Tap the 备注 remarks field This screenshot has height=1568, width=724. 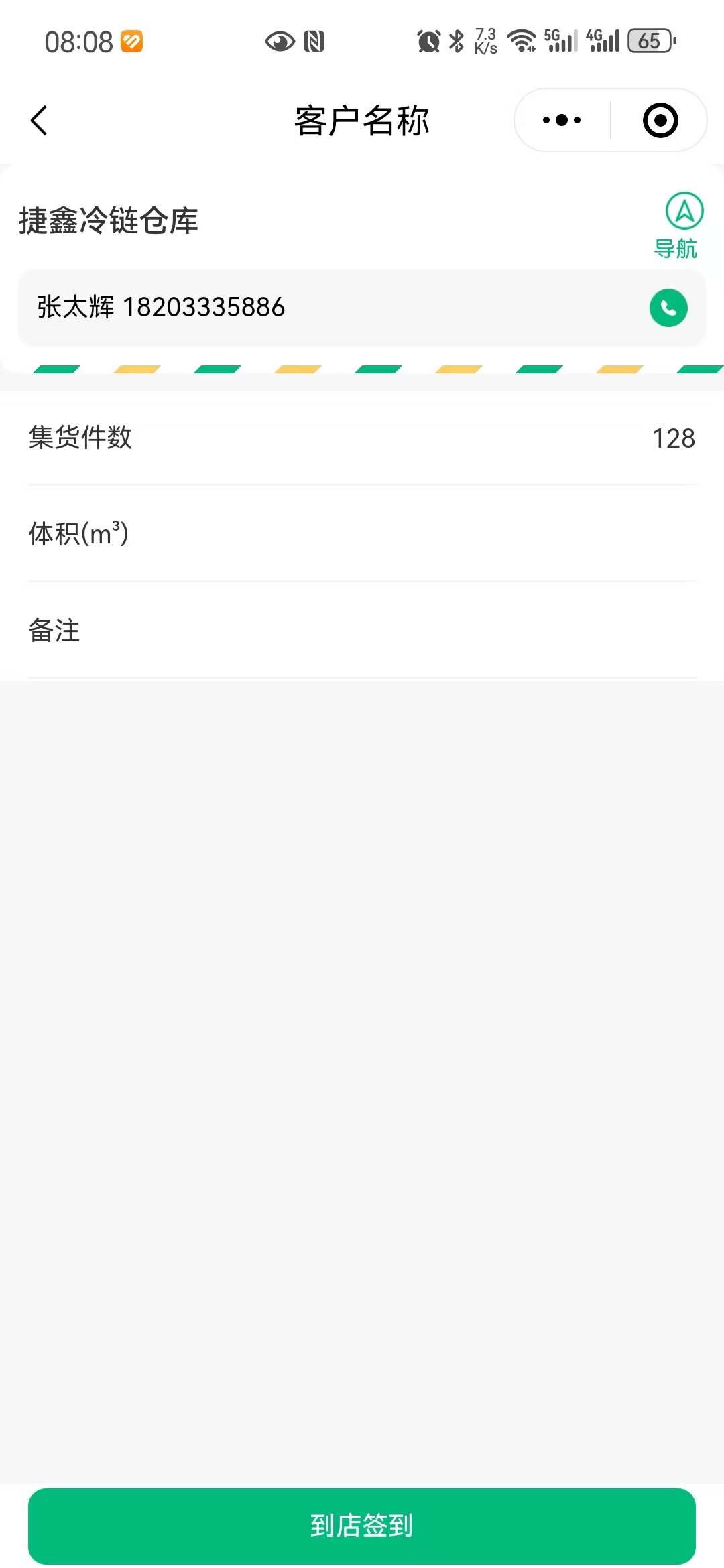(x=362, y=631)
